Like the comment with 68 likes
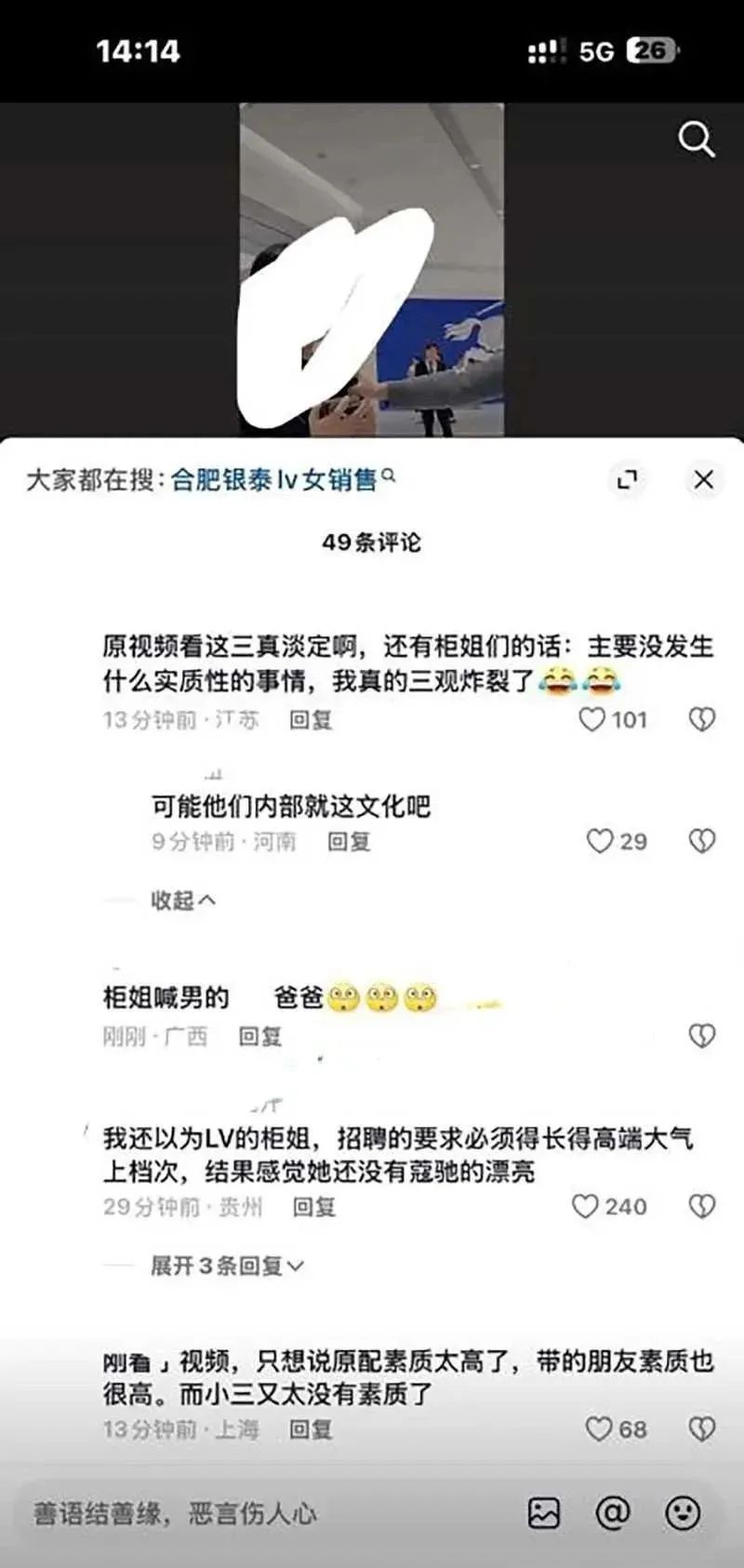 pyautogui.click(x=598, y=1429)
